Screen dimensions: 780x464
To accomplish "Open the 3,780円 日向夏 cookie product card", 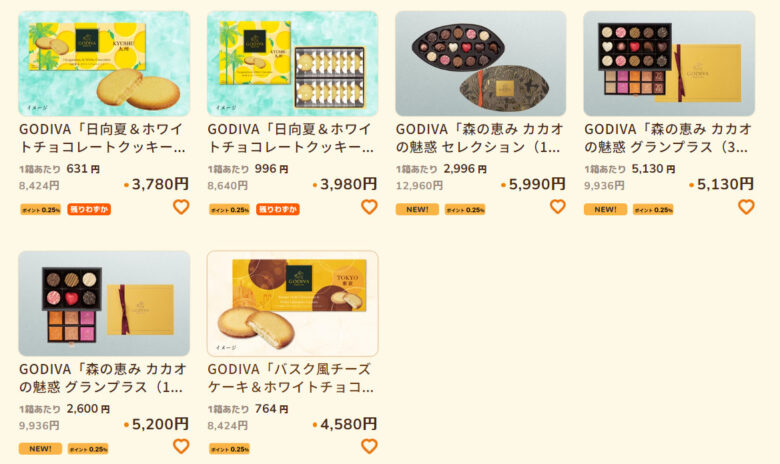I will [x=104, y=63].
